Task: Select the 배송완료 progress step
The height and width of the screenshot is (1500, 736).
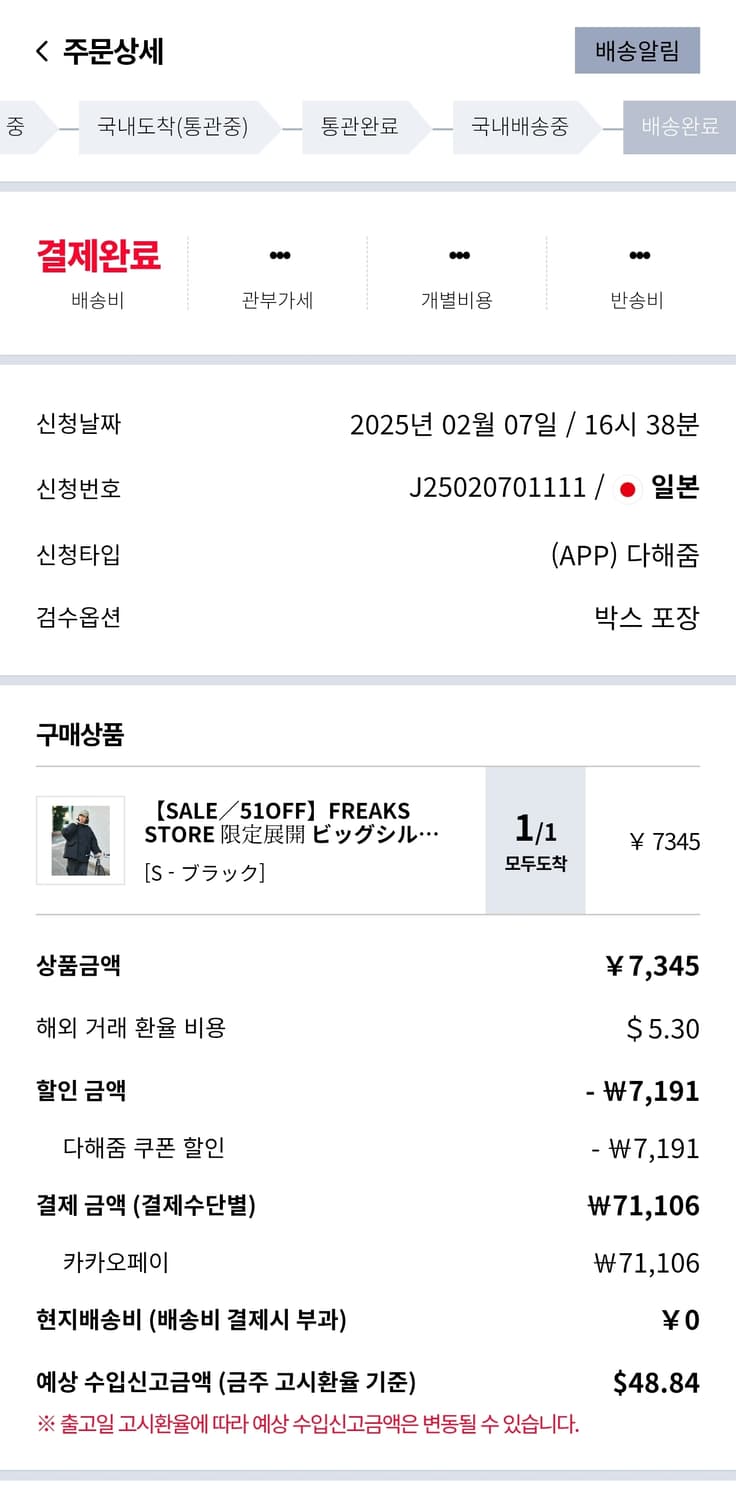Action: (679, 128)
